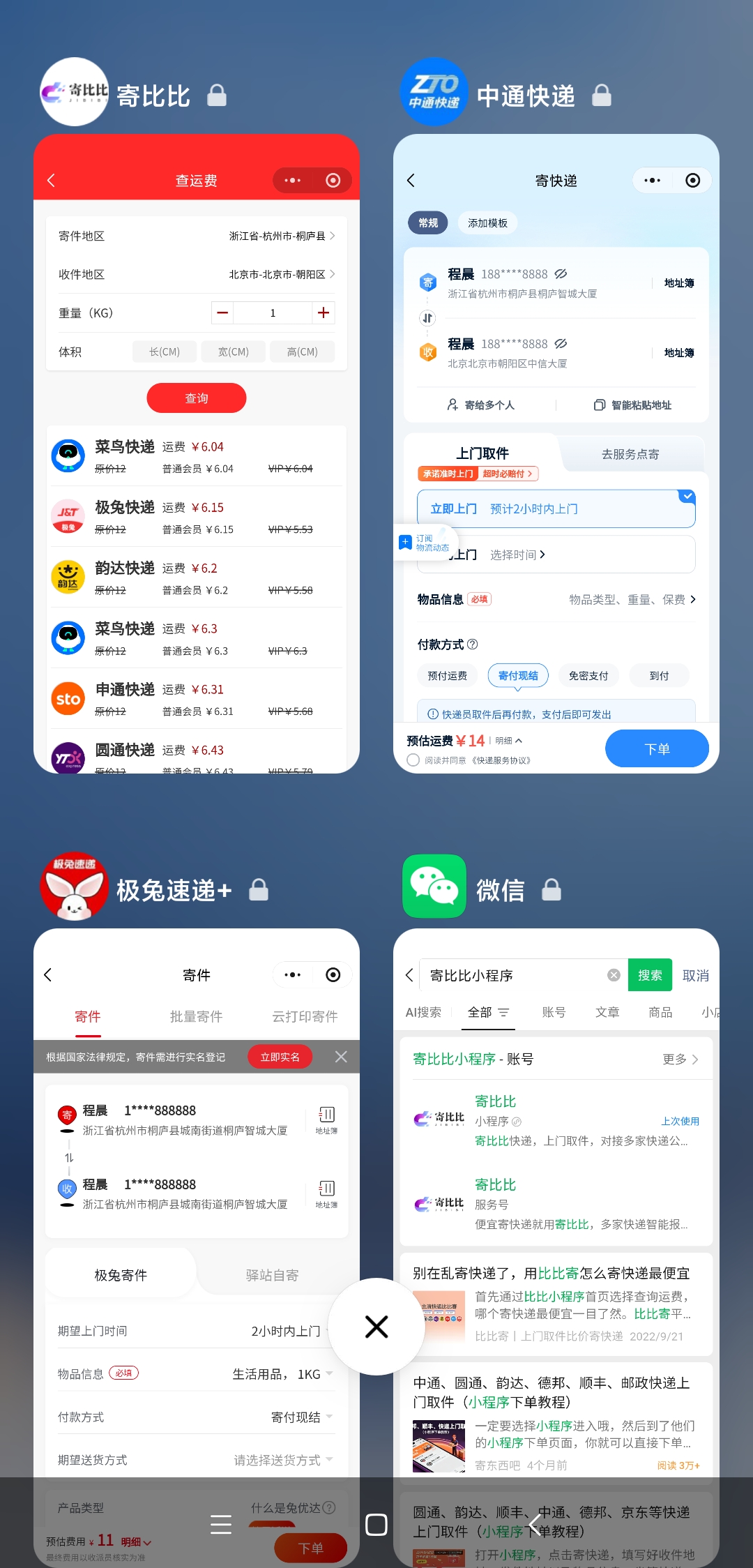This screenshot has height=1568, width=753.
Task: Toggle the lock beside 中通快递
Action: click(602, 96)
